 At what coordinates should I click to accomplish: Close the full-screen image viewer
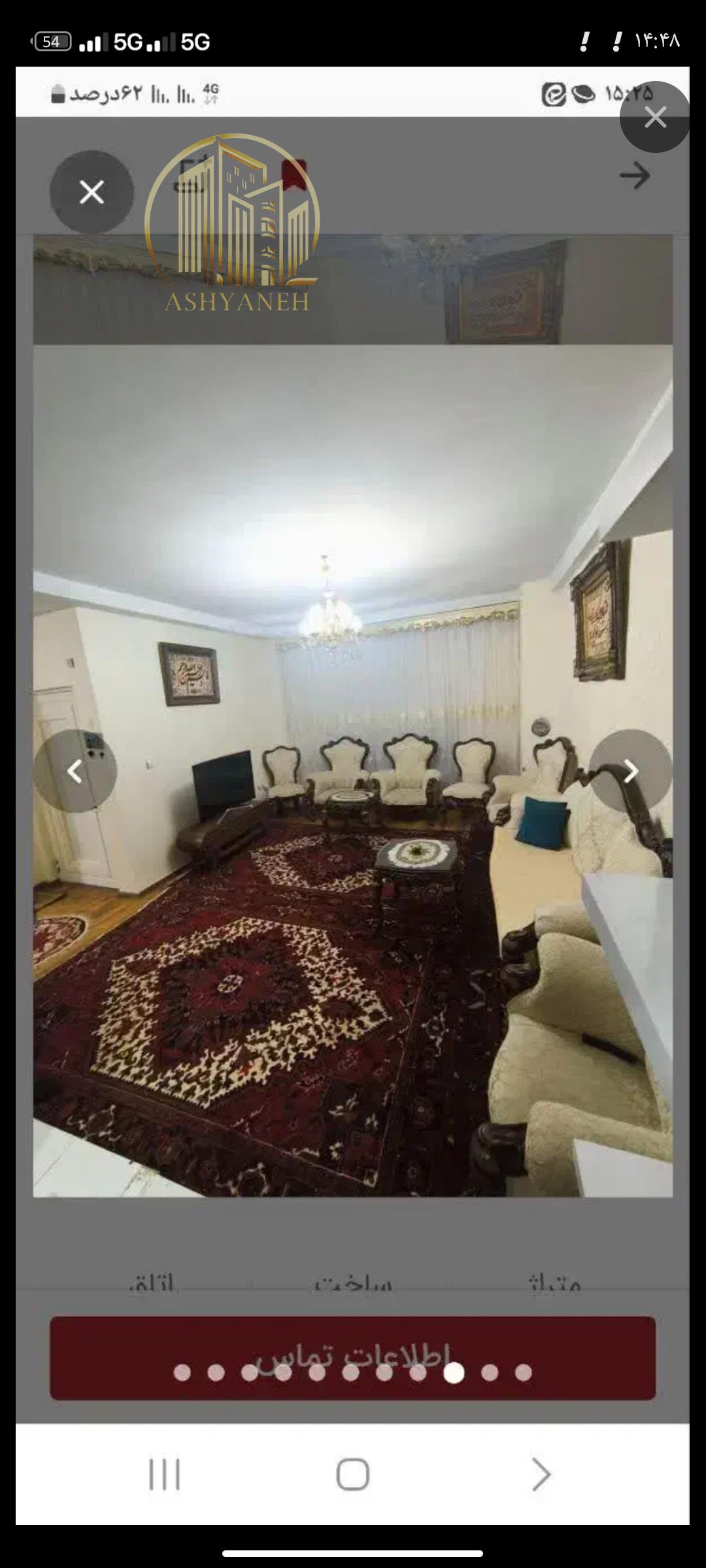655,118
